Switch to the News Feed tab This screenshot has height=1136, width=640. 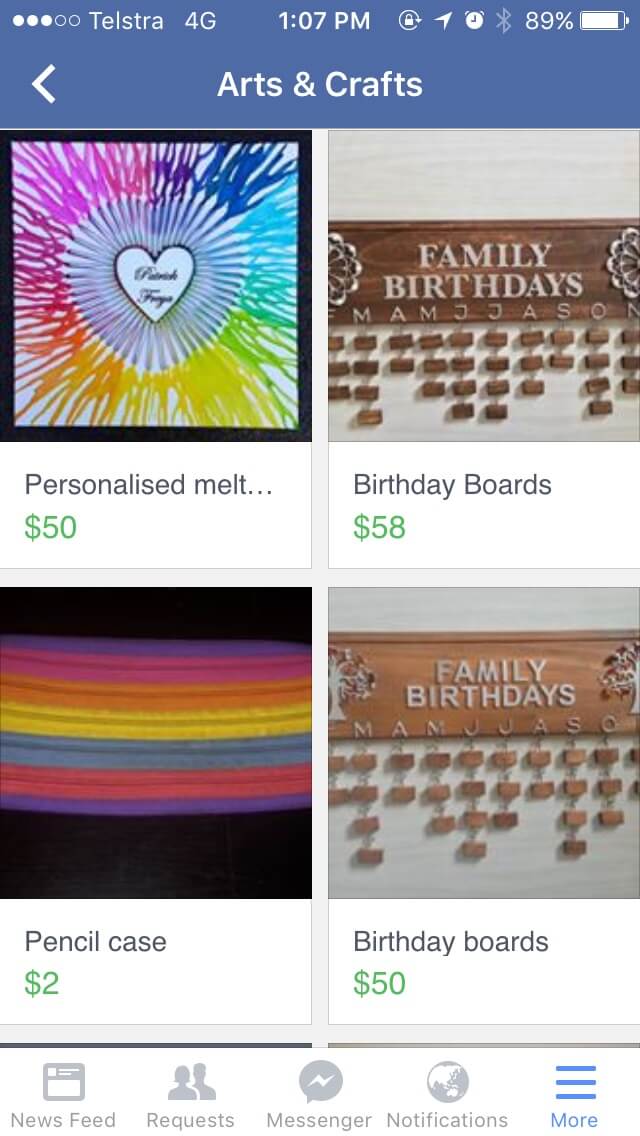pyautogui.click(x=64, y=1094)
